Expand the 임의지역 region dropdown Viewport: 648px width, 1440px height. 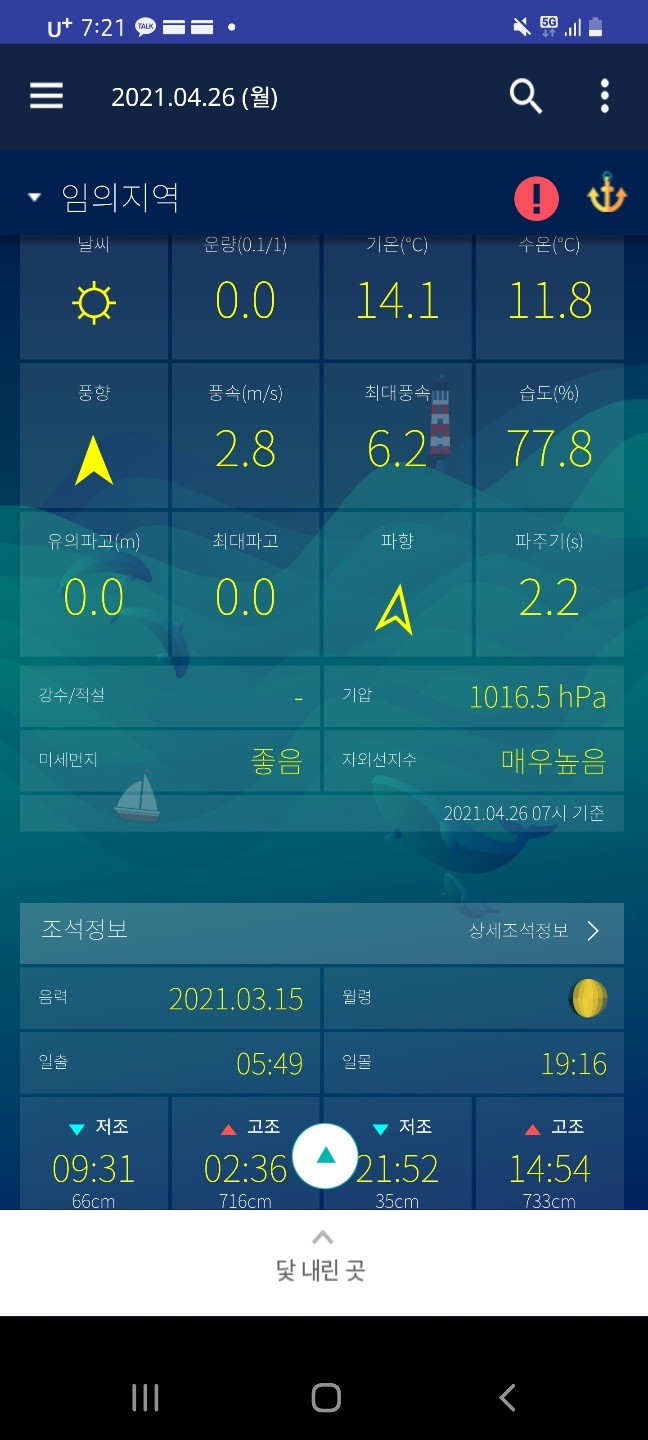click(x=105, y=197)
